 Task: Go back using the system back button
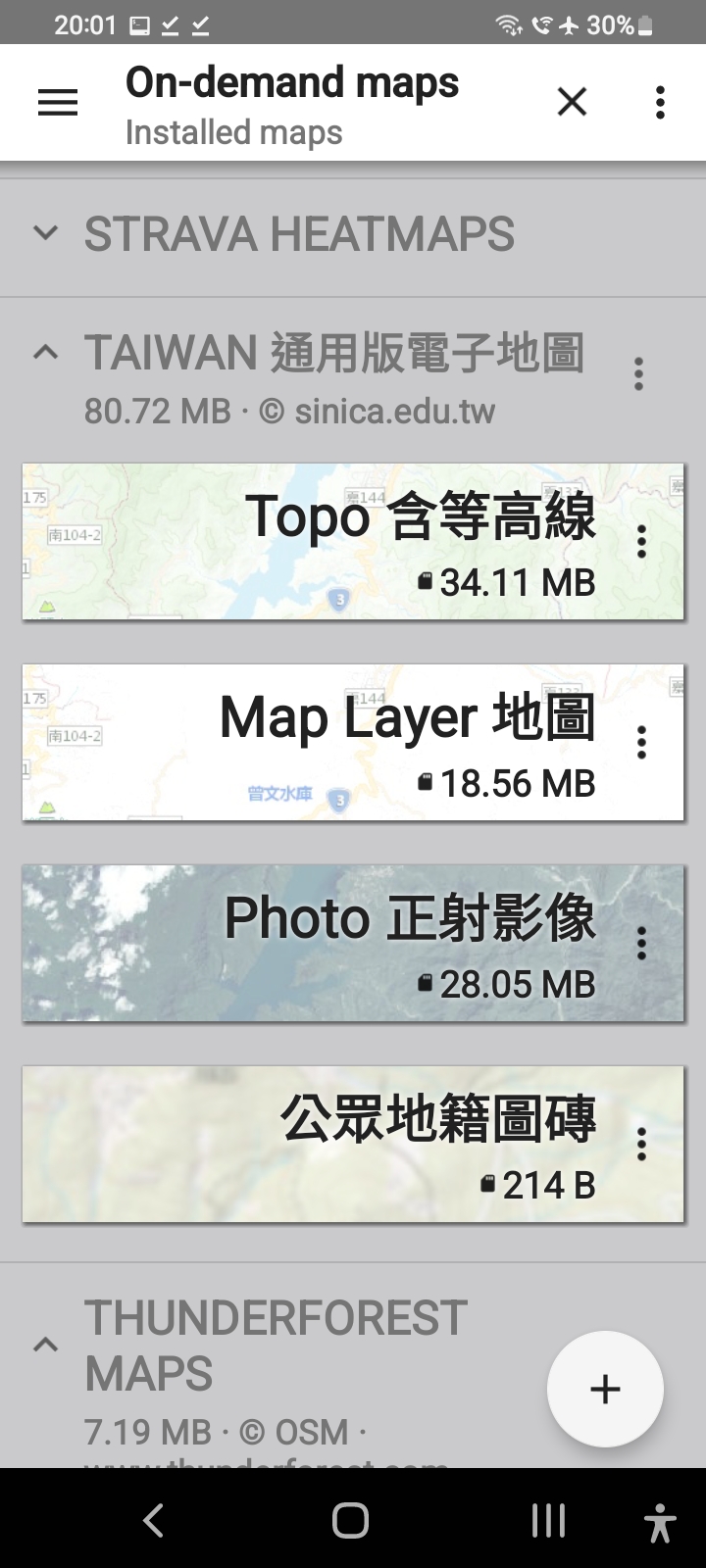(154, 1520)
